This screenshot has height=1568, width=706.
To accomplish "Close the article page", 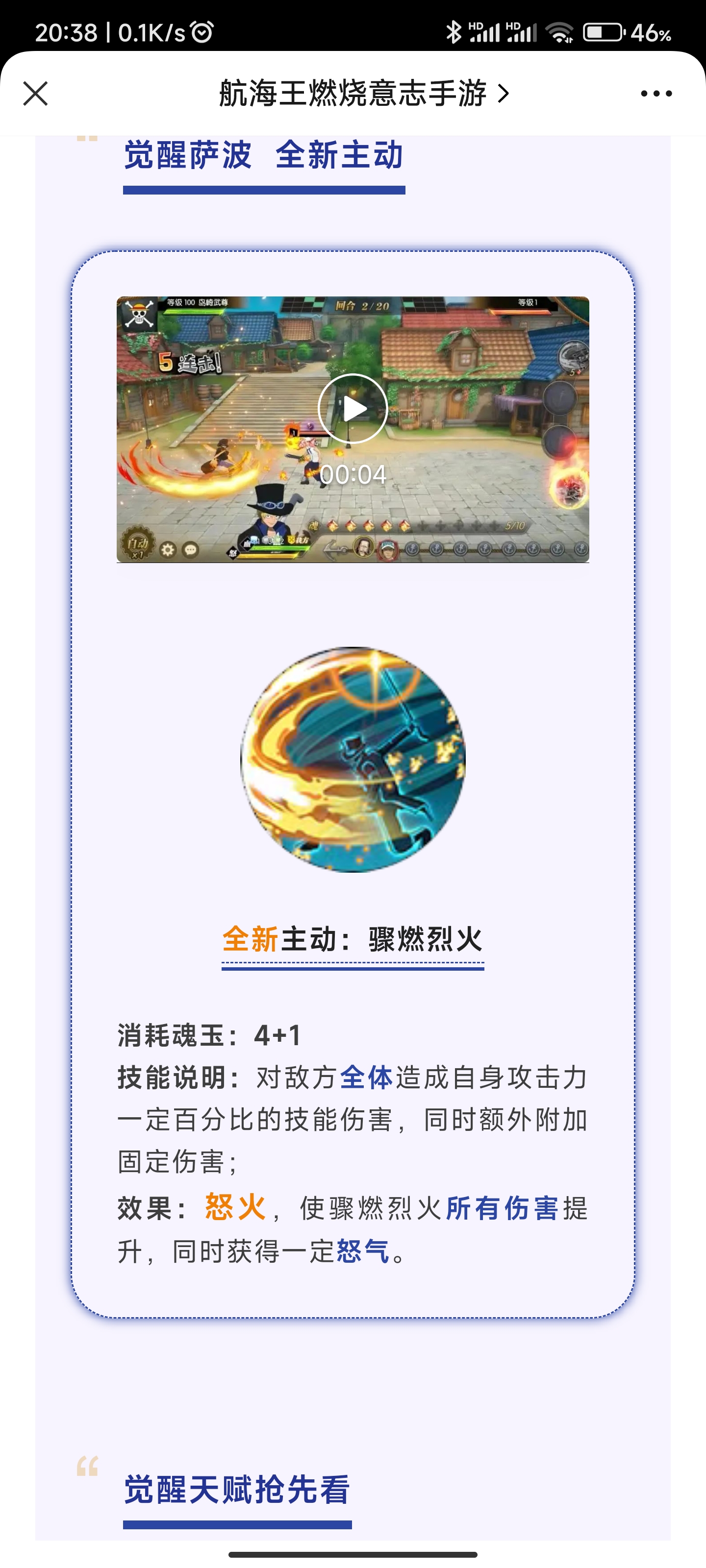I will tap(35, 94).
